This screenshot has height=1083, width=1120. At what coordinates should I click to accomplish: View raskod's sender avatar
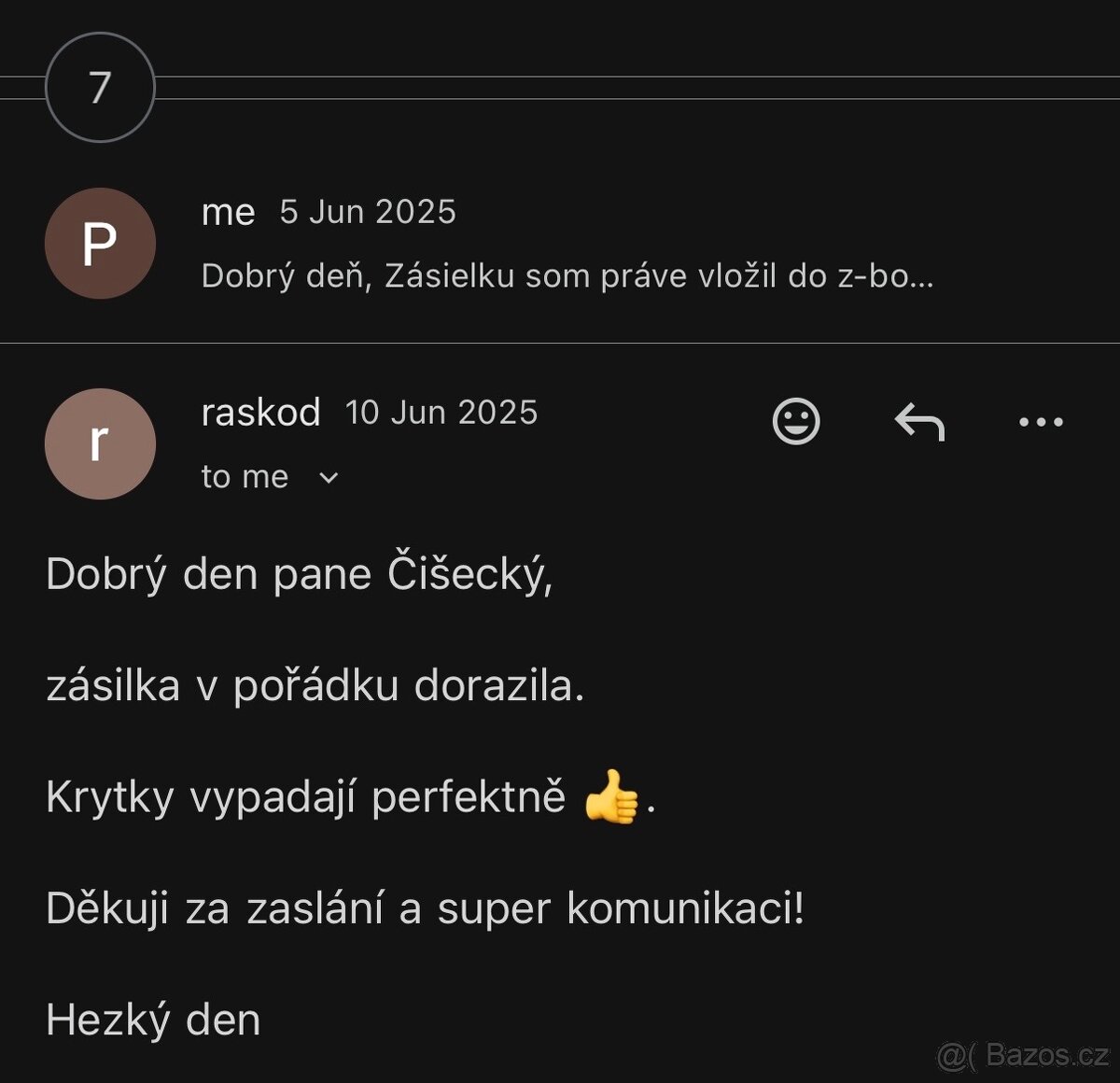[x=100, y=443]
